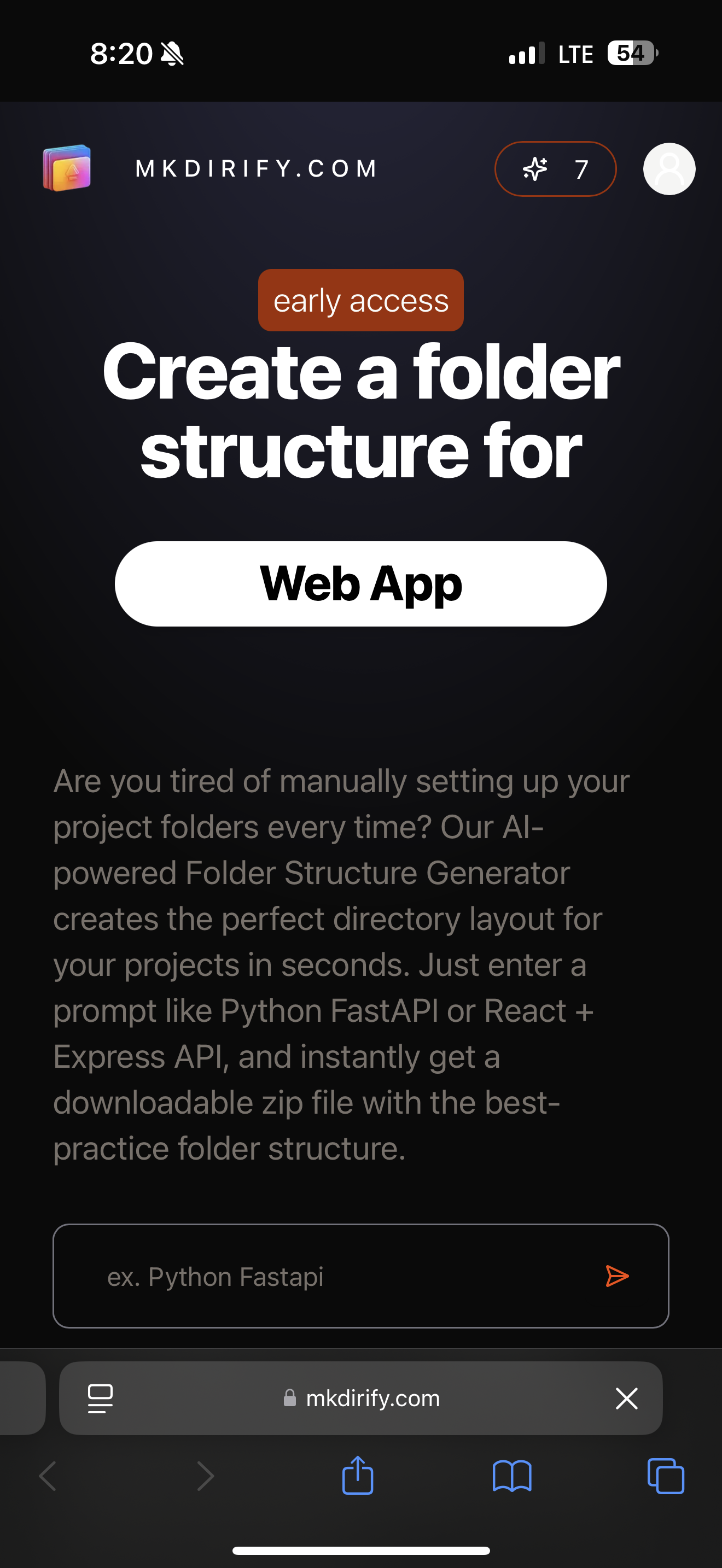This screenshot has height=1568, width=722.
Task: Open the credits counter with sparkle icon
Action: (x=555, y=168)
